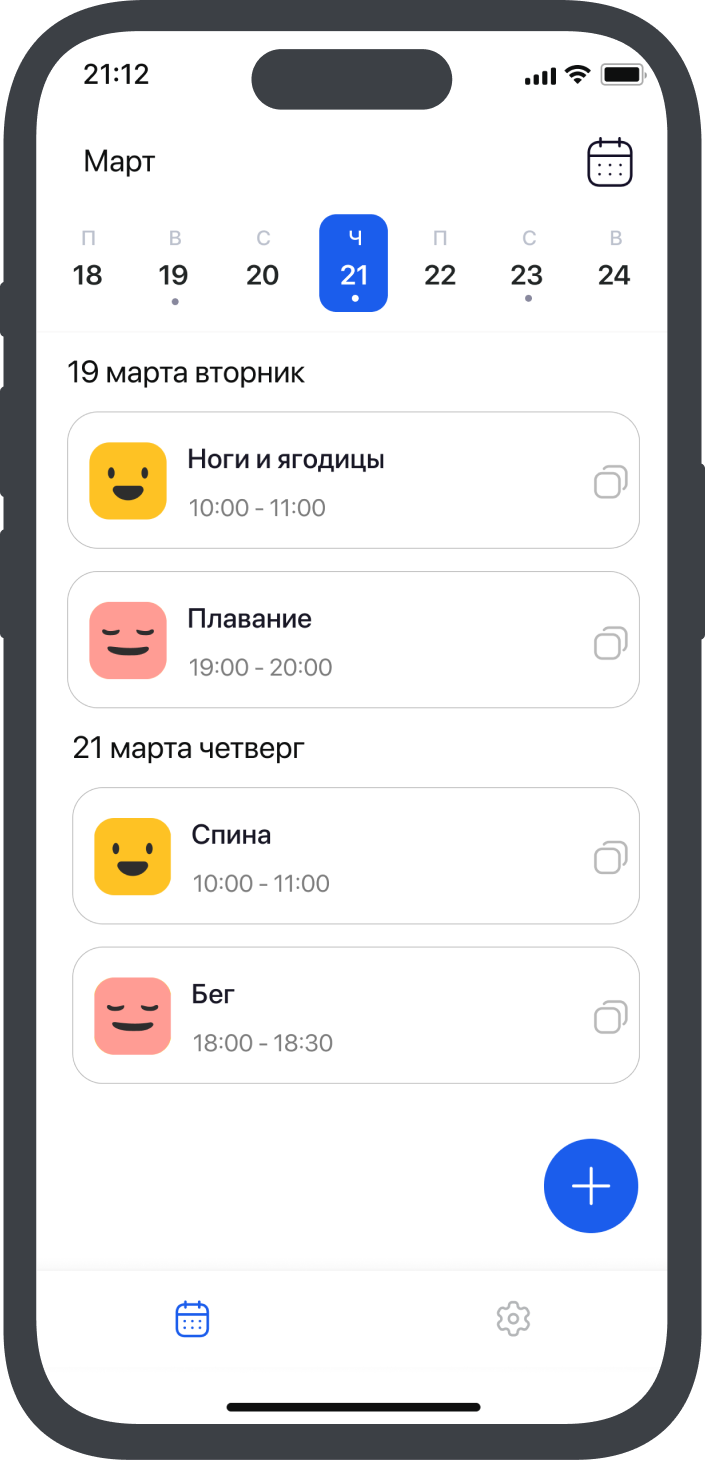Copy the Ноги и ягодицы workout
Viewport: 705px width, 1460px height.
610,483
